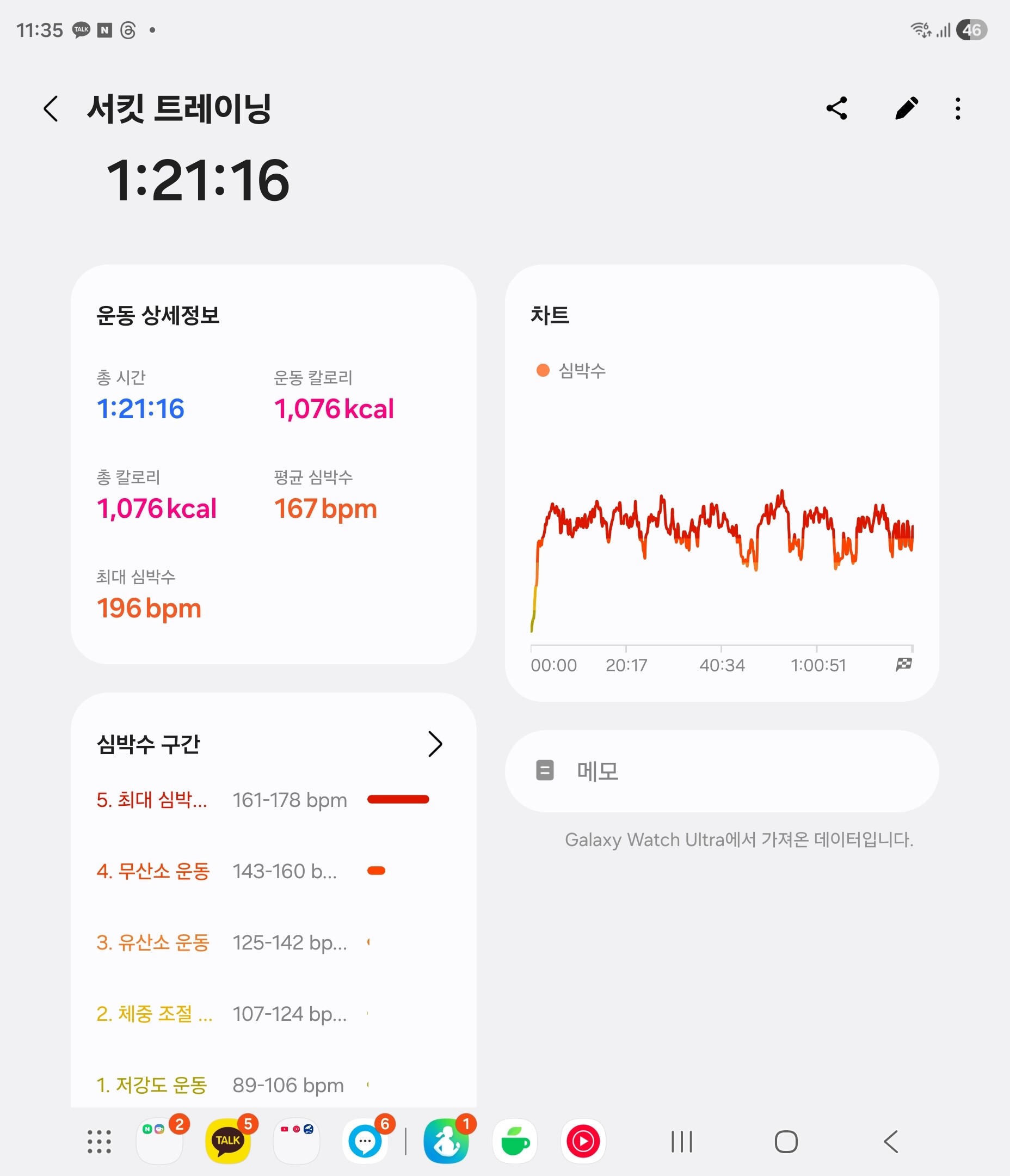Share this workout record
Viewport: 1010px width, 1176px height.
836,108
